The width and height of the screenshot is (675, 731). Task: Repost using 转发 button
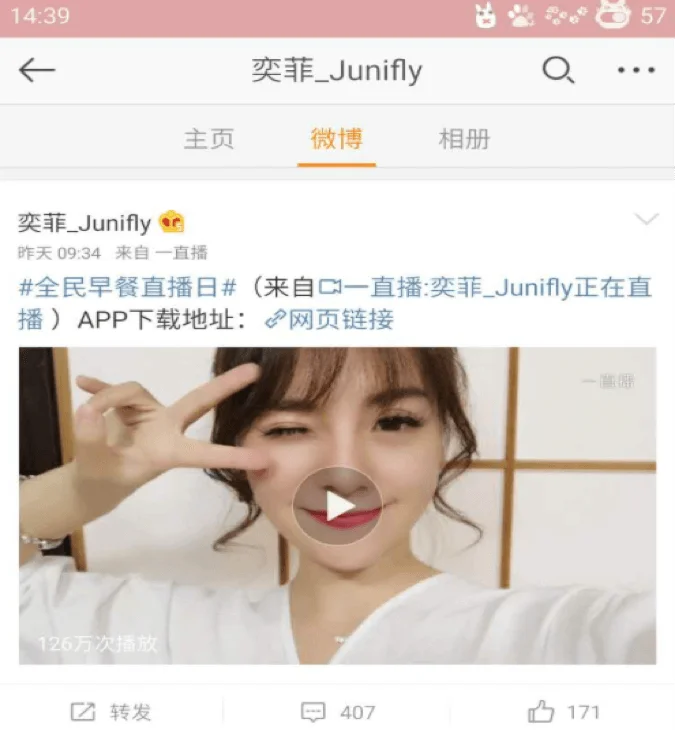coord(112,712)
